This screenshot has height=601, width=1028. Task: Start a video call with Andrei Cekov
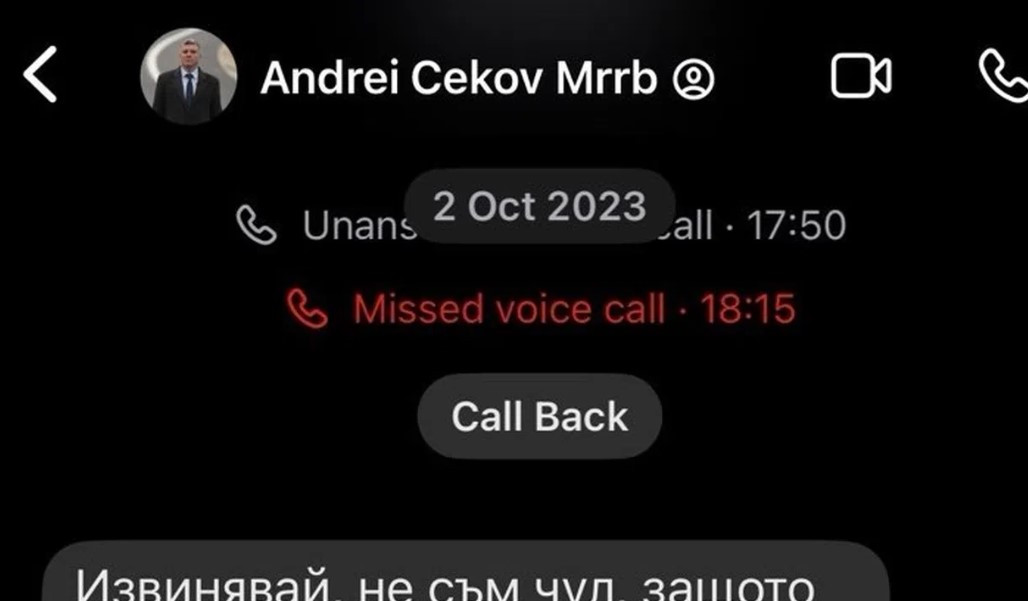pos(860,77)
